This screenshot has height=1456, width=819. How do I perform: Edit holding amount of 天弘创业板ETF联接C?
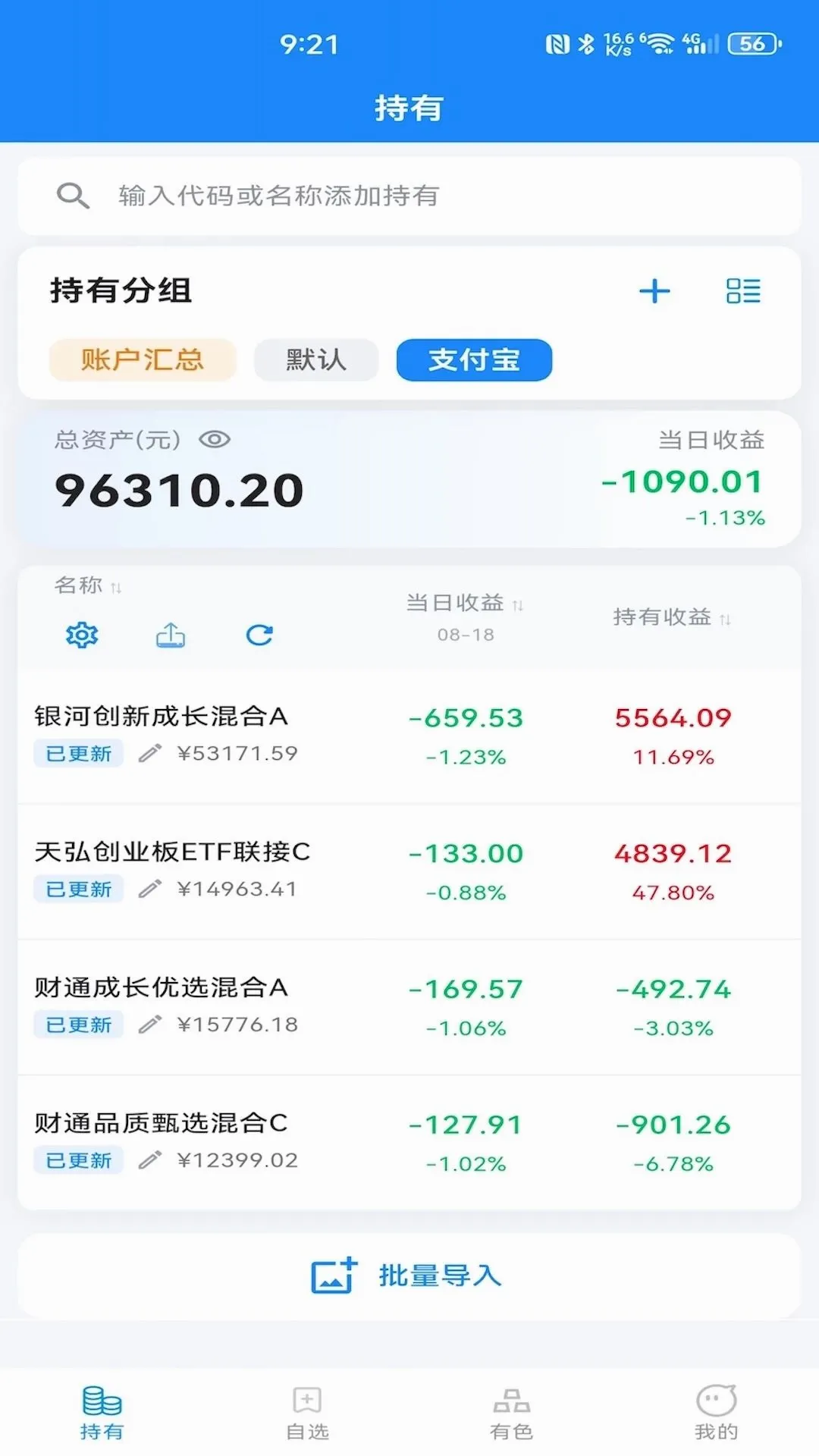pyautogui.click(x=150, y=889)
